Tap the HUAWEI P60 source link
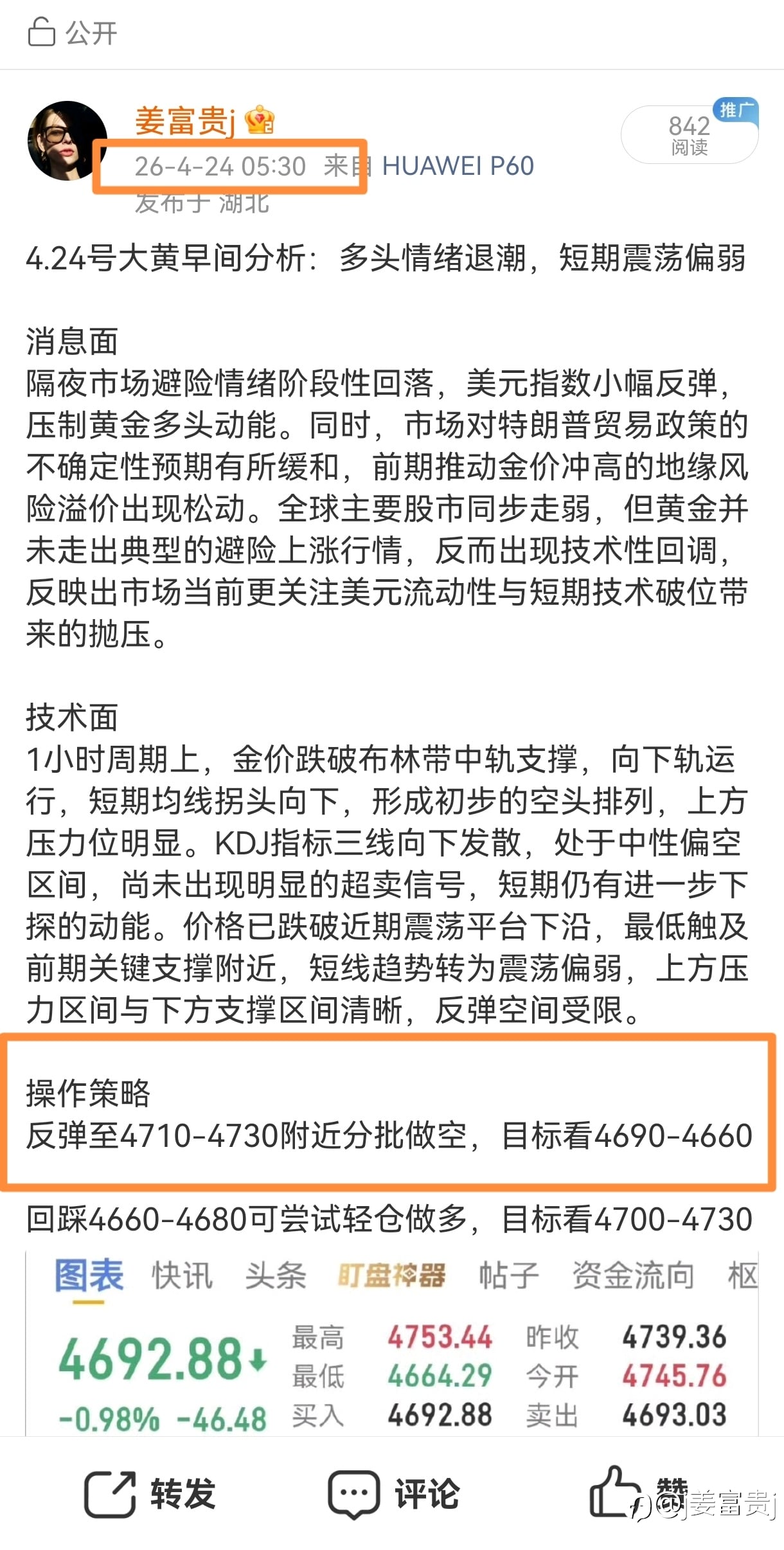Viewport: 784px width, 1550px height. point(458,167)
